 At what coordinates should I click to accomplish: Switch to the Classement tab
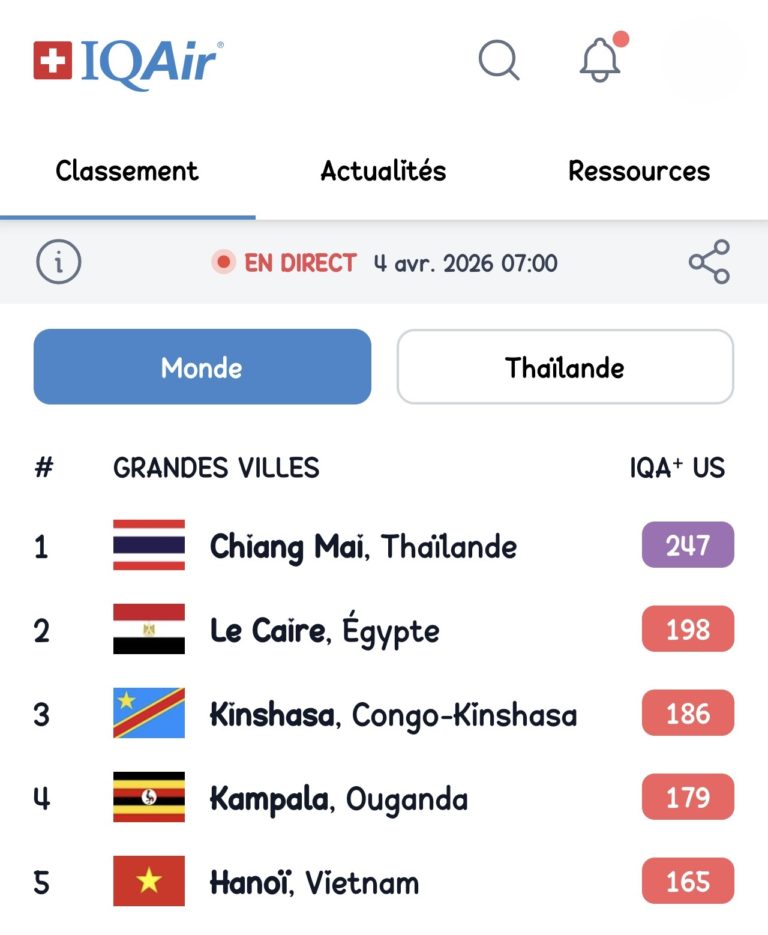(x=127, y=171)
